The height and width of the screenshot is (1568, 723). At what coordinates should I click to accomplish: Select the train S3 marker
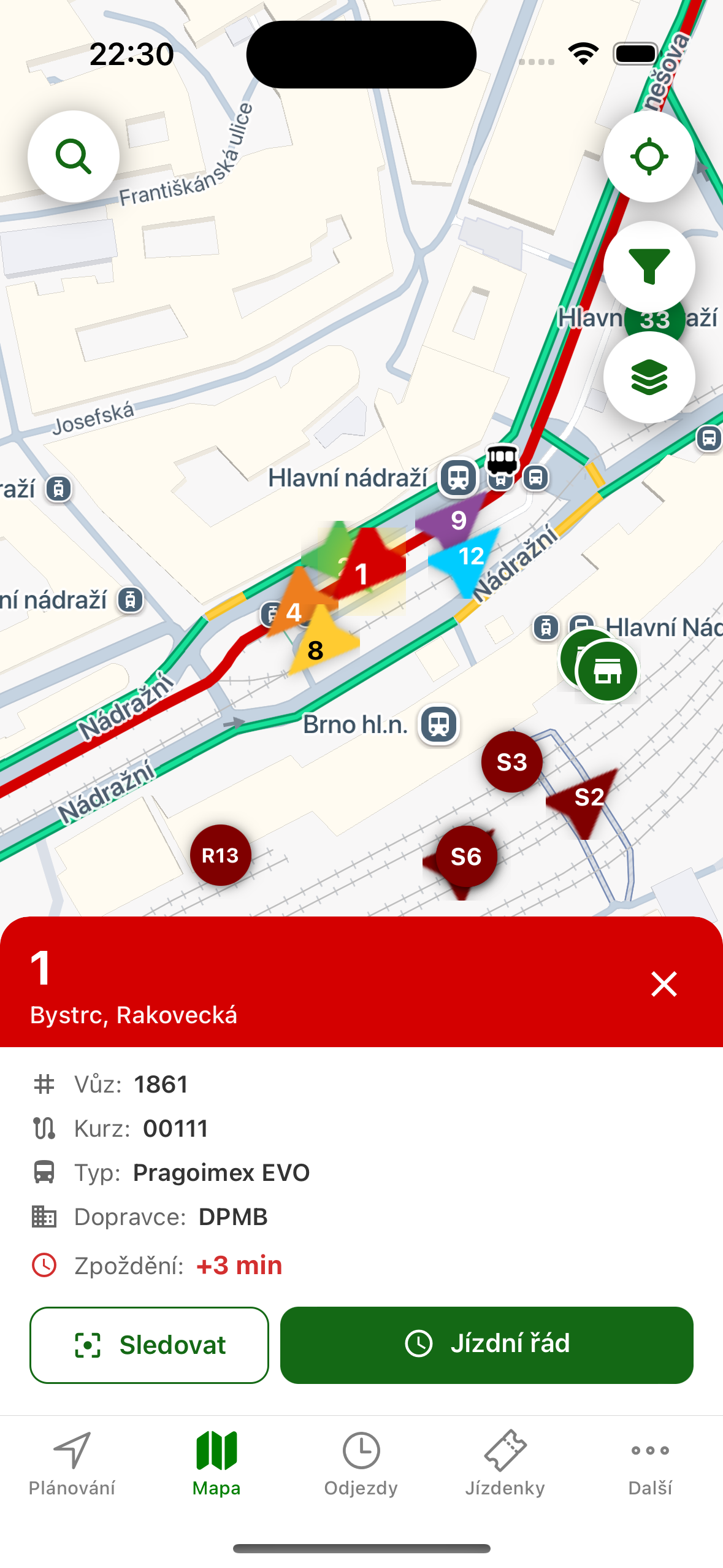(x=511, y=762)
